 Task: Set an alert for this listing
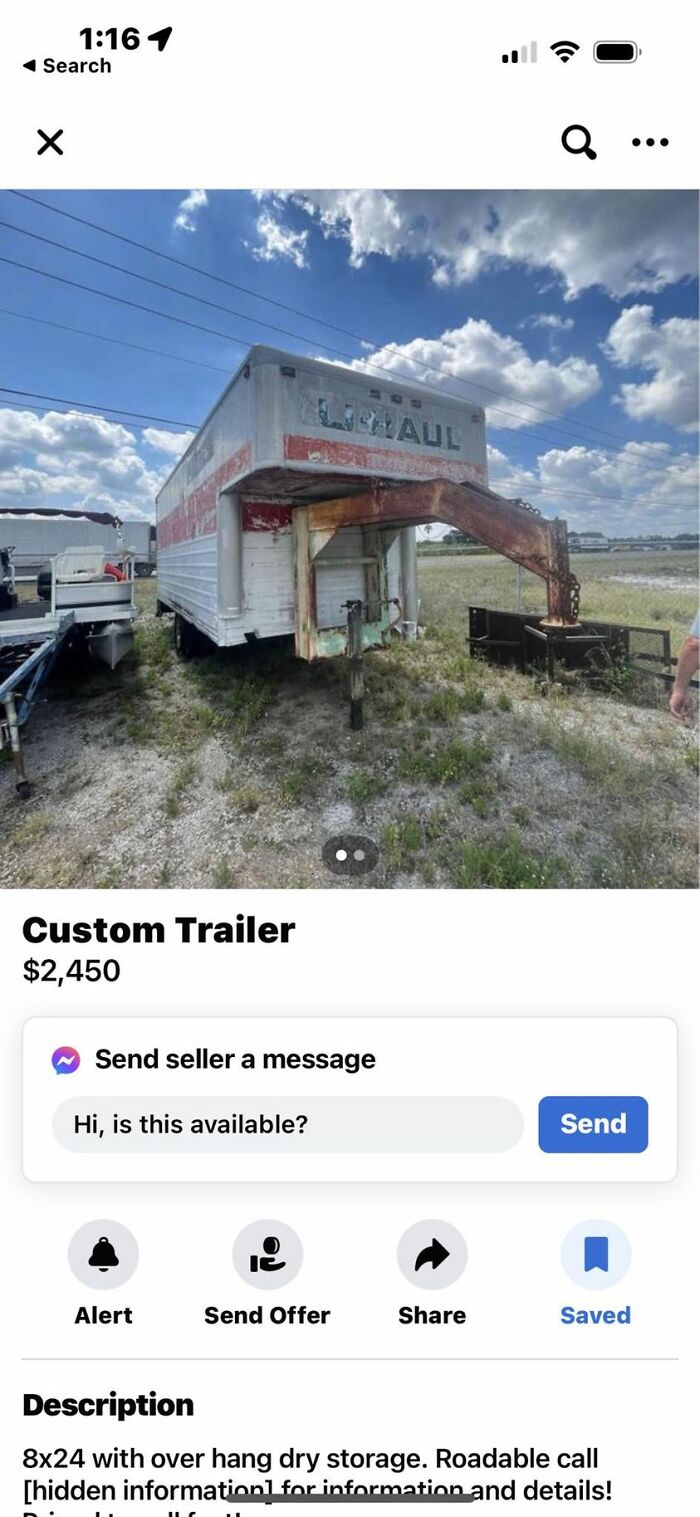103,1255
